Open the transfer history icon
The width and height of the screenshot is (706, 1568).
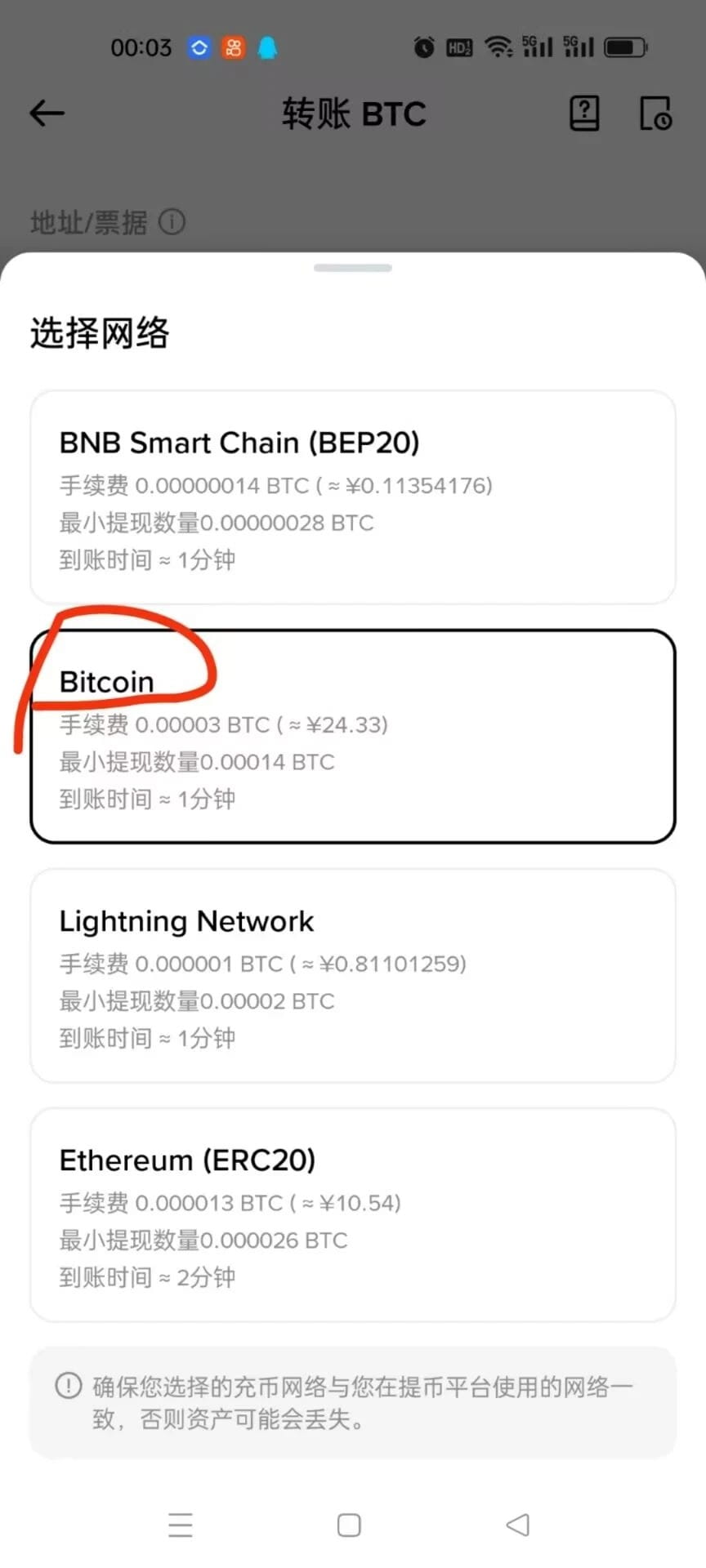coord(655,113)
